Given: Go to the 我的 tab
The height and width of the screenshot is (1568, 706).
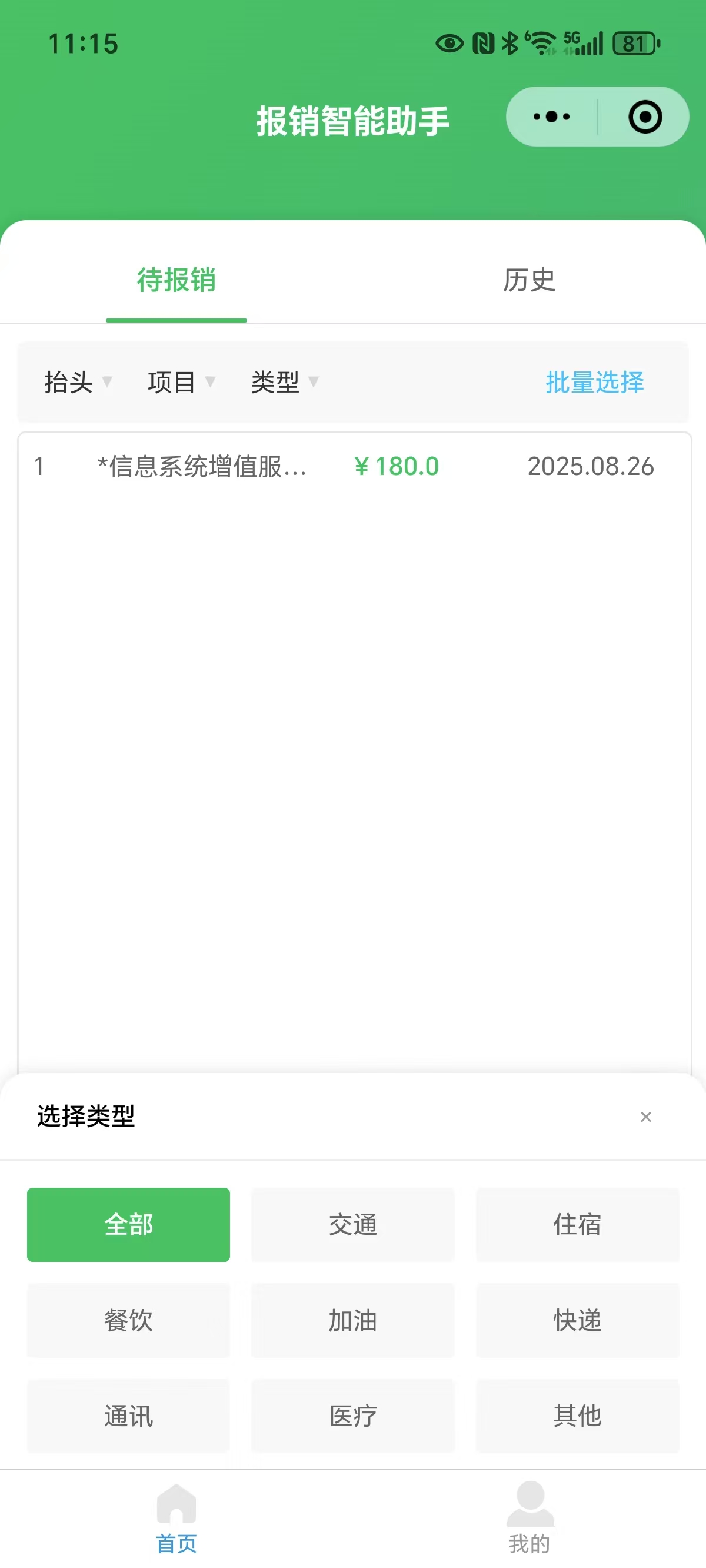Looking at the screenshot, I should (x=529, y=1517).
